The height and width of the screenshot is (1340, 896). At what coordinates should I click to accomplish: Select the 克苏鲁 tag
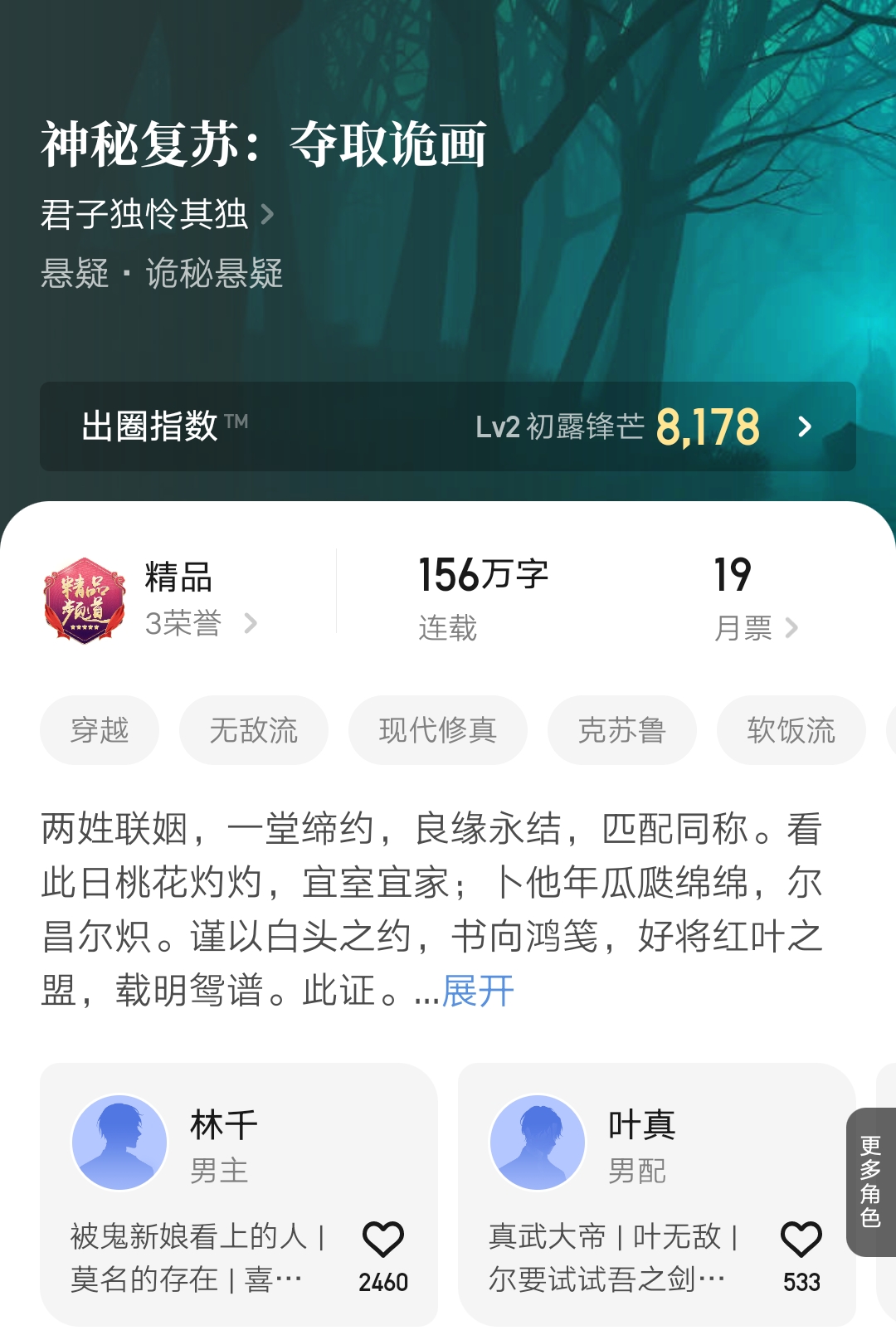tap(621, 730)
